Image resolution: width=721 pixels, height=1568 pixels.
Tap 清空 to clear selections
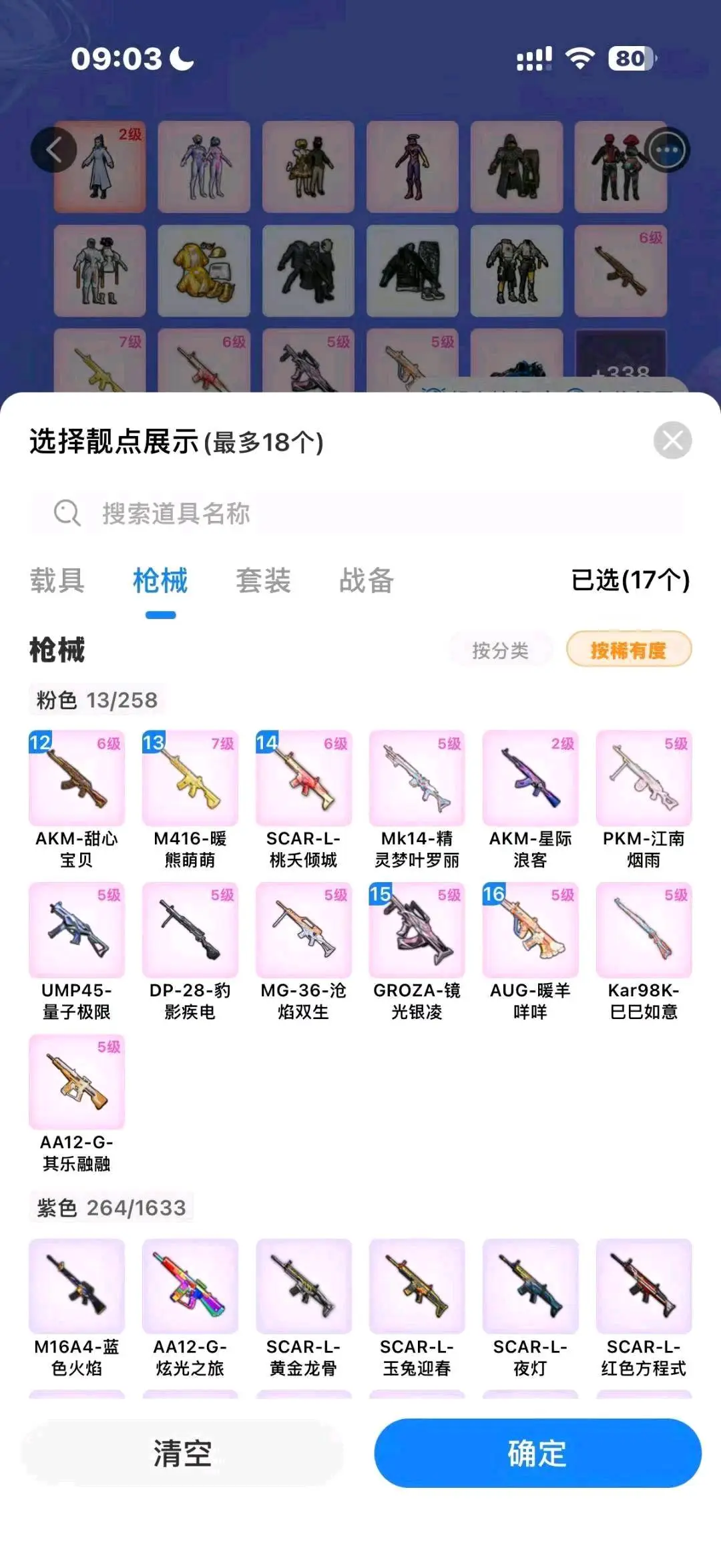coord(183,1453)
